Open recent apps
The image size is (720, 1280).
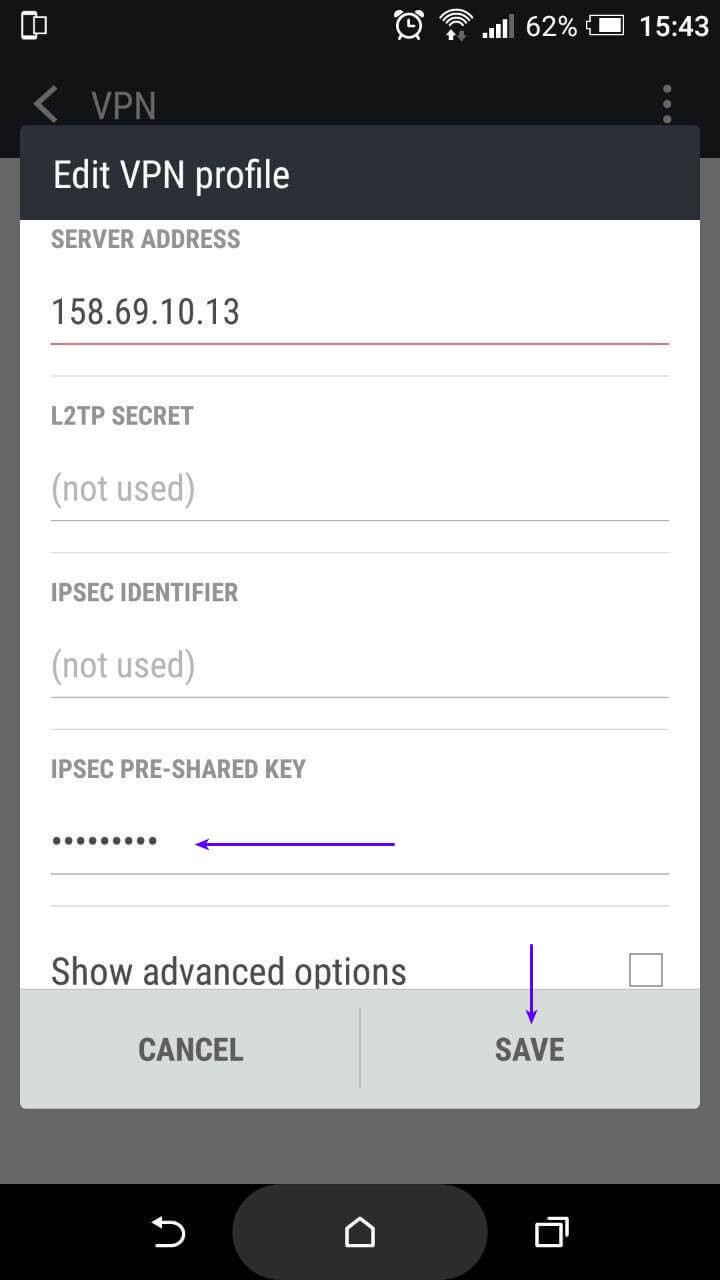(x=551, y=1232)
